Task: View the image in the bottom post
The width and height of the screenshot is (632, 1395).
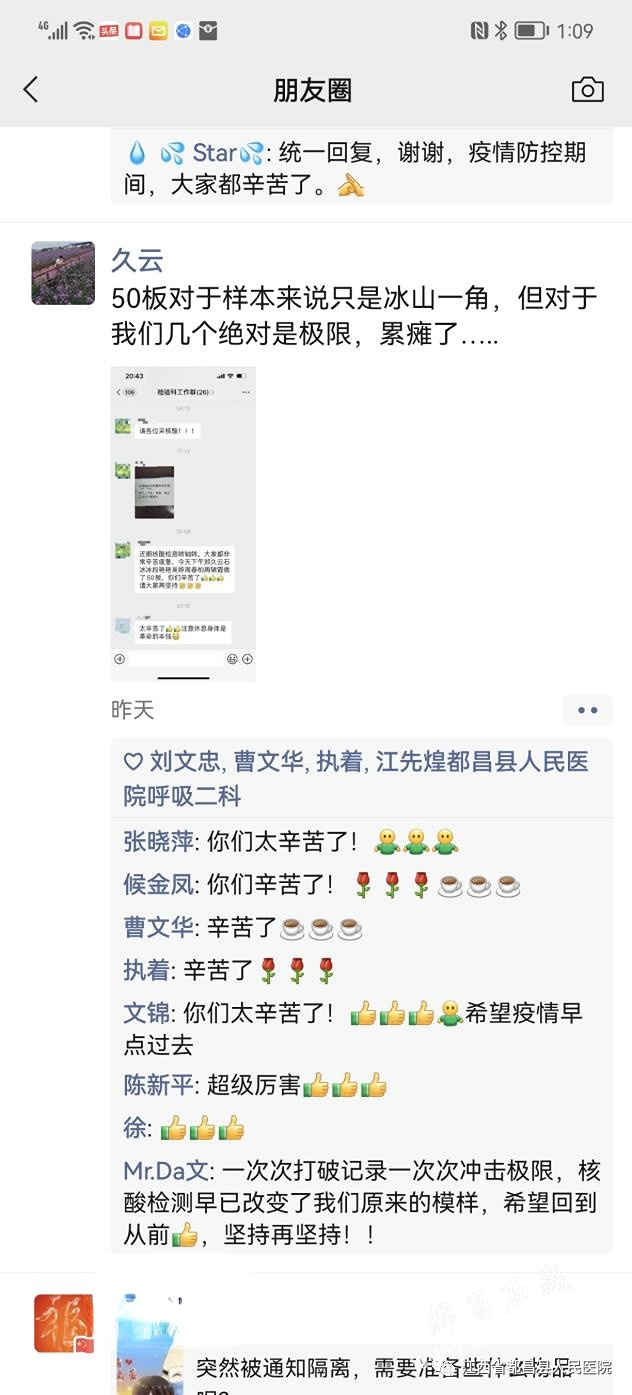Action: (x=148, y=1345)
